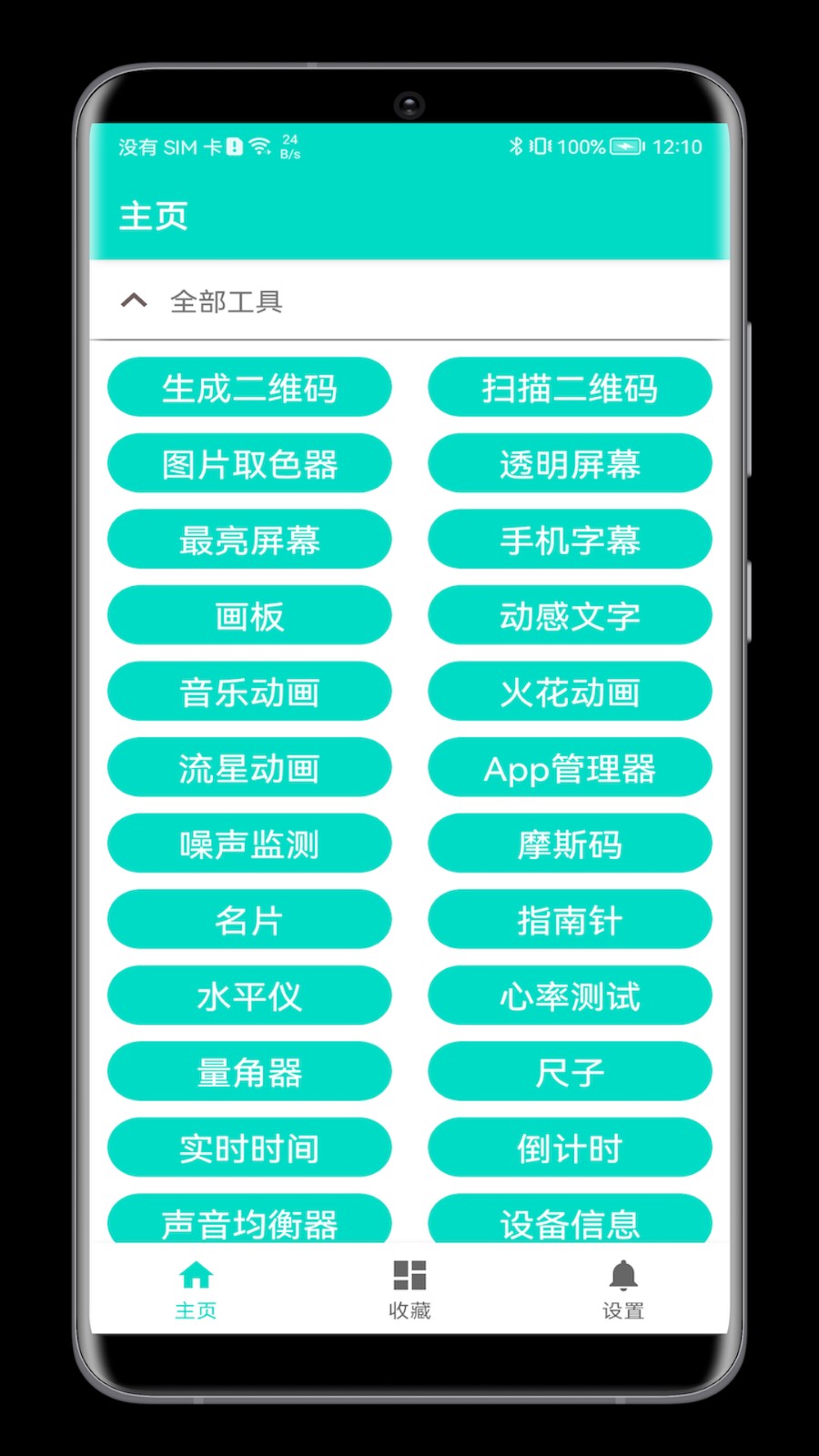Screen dimensions: 819x1456
Task: Tap the battery indicator in status bar
Action: coord(626,146)
